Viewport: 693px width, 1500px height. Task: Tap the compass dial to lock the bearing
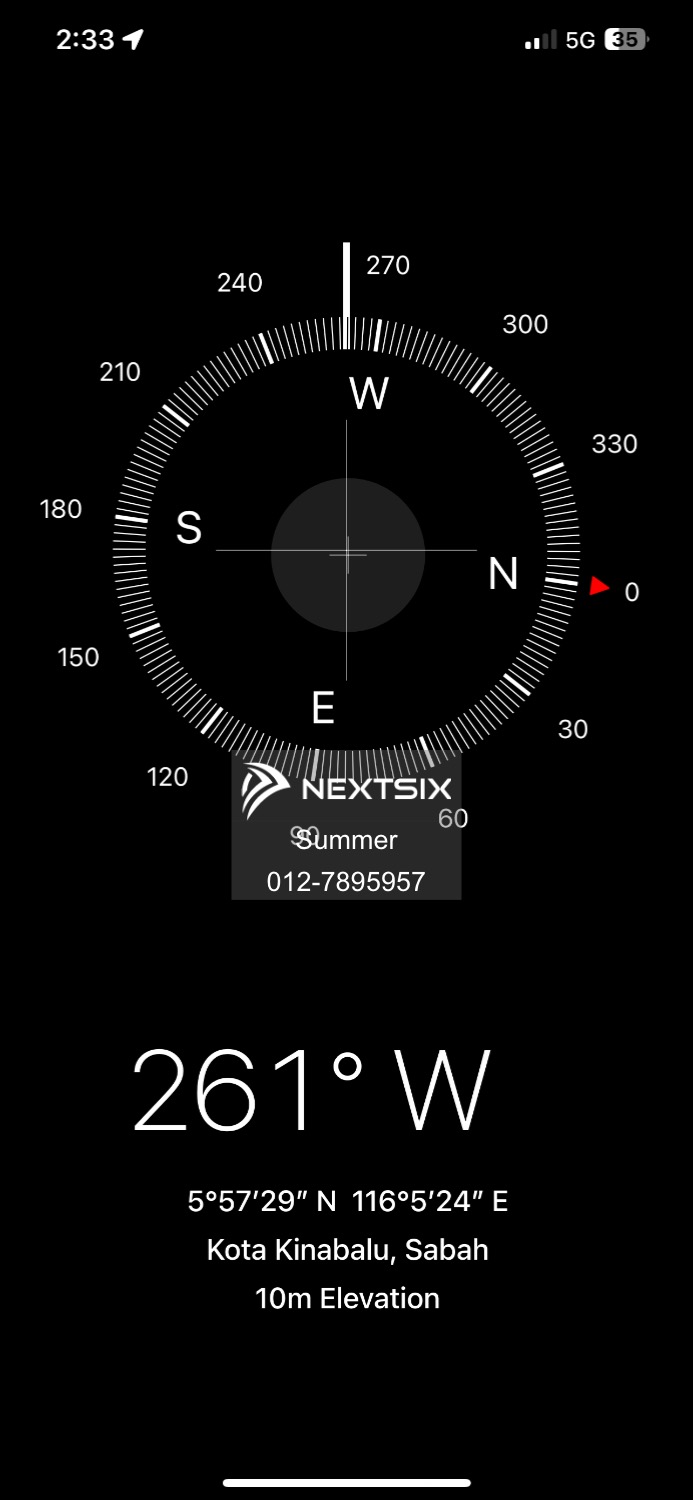click(x=347, y=553)
